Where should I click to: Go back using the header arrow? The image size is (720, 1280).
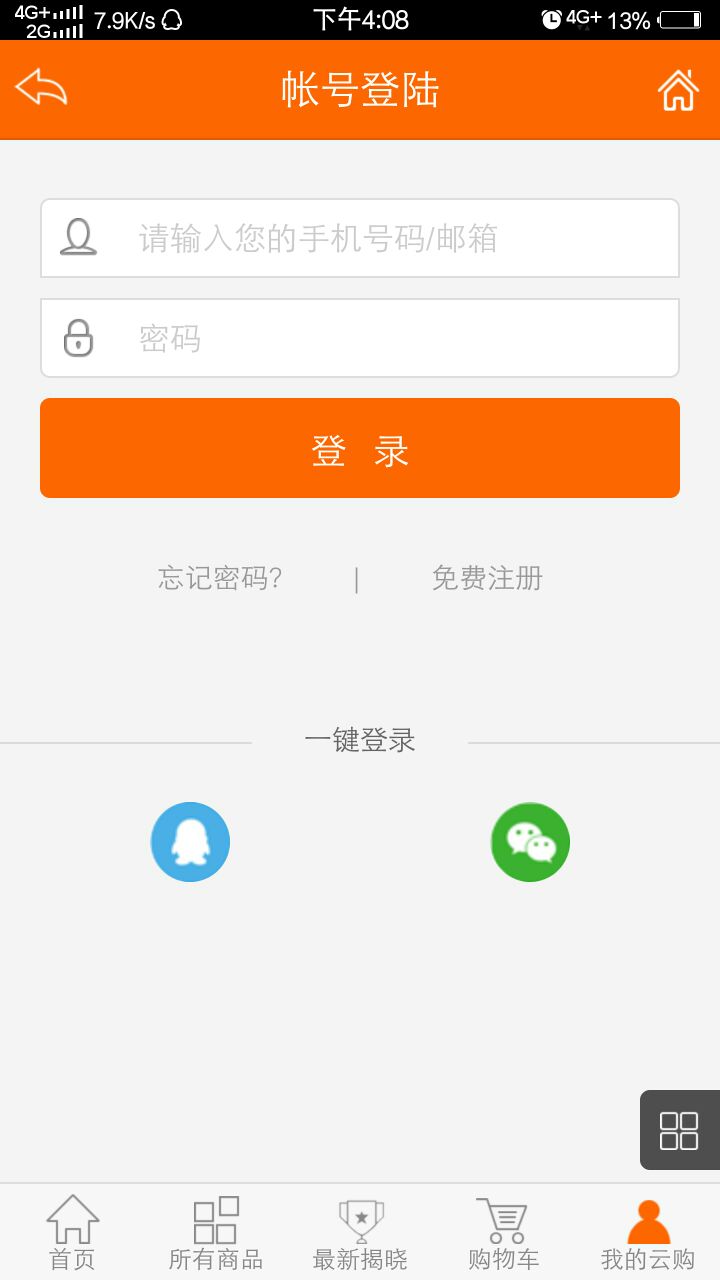coord(42,89)
